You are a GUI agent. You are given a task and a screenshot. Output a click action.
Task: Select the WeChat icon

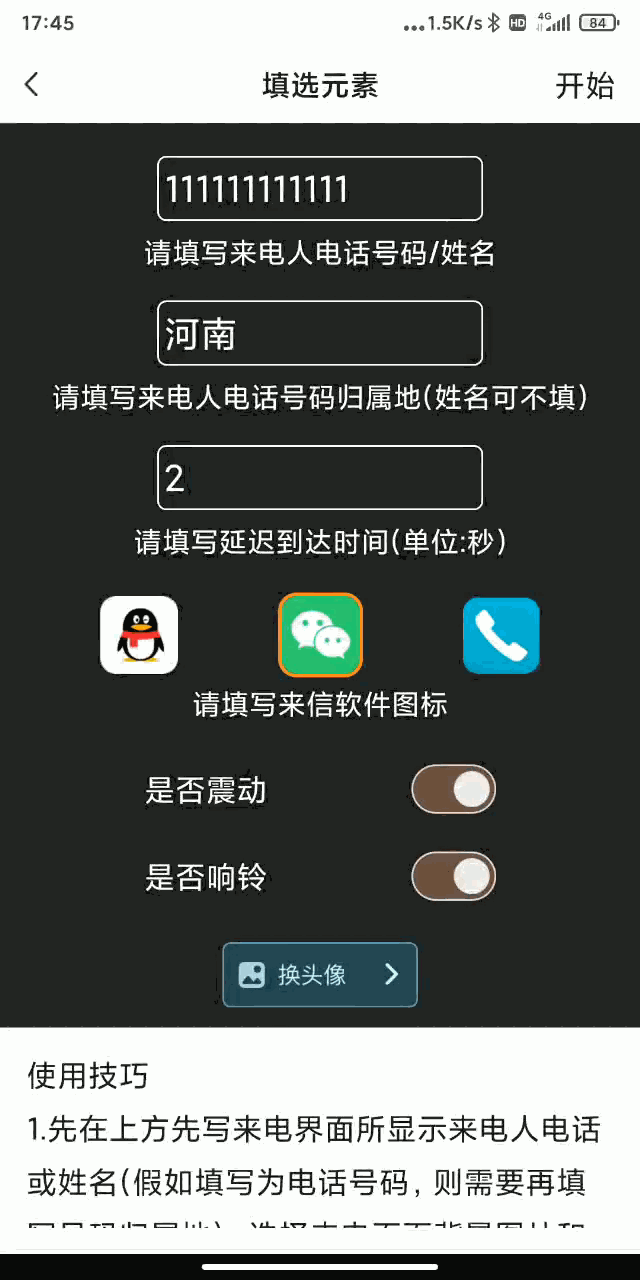pos(320,635)
